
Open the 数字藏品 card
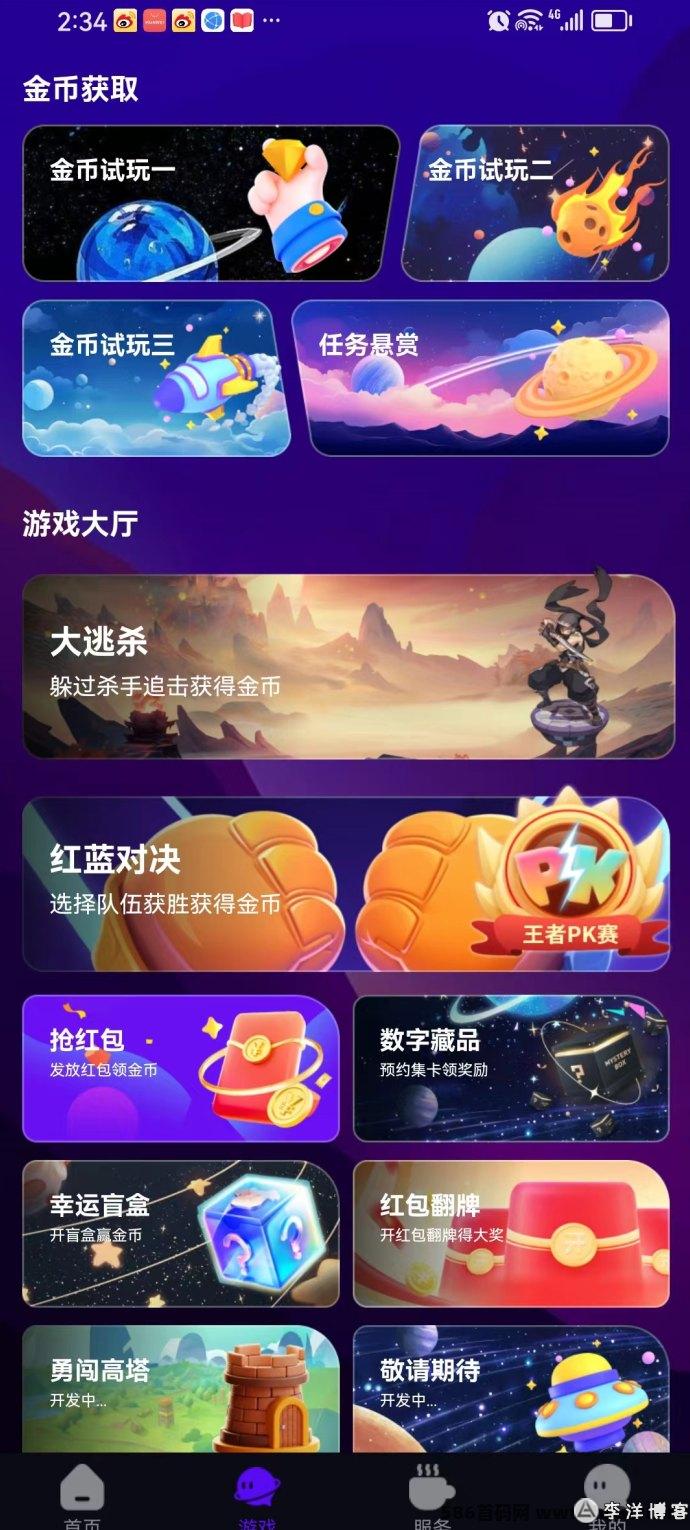click(511, 1068)
